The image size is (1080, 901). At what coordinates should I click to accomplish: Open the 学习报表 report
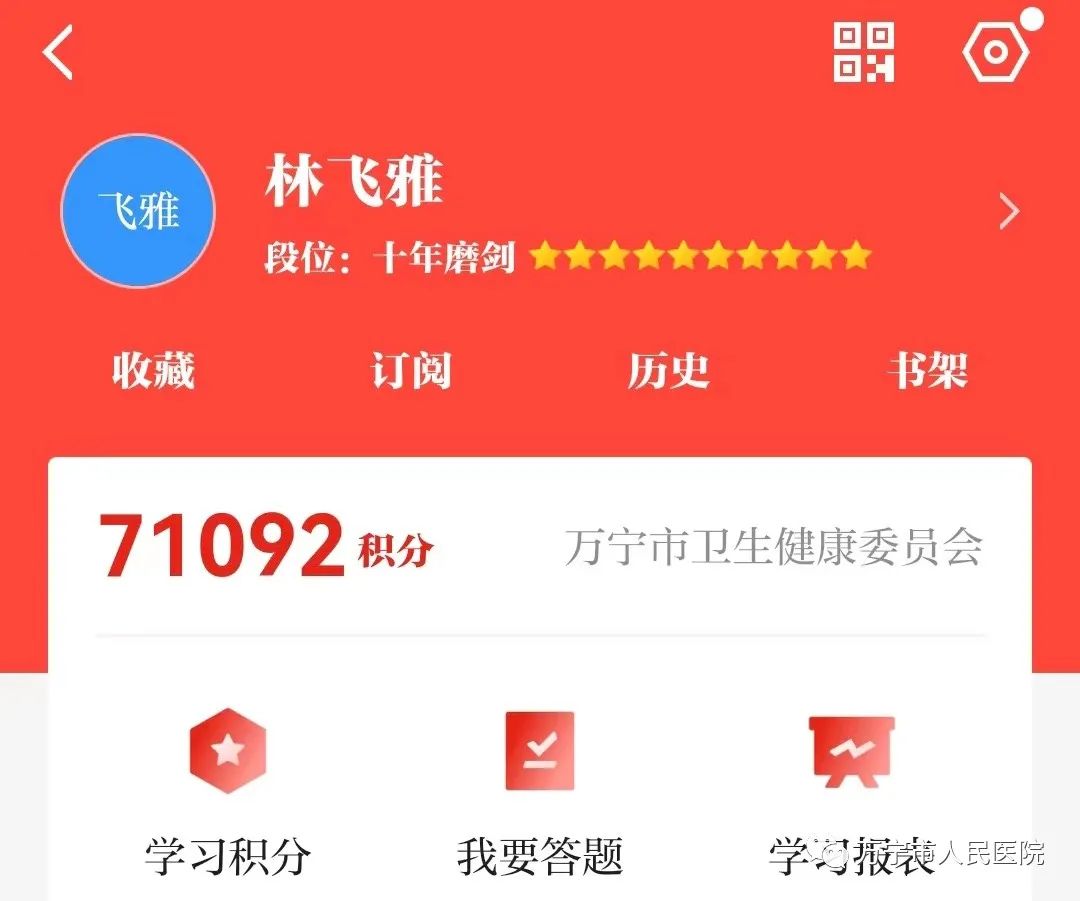tap(851, 790)
